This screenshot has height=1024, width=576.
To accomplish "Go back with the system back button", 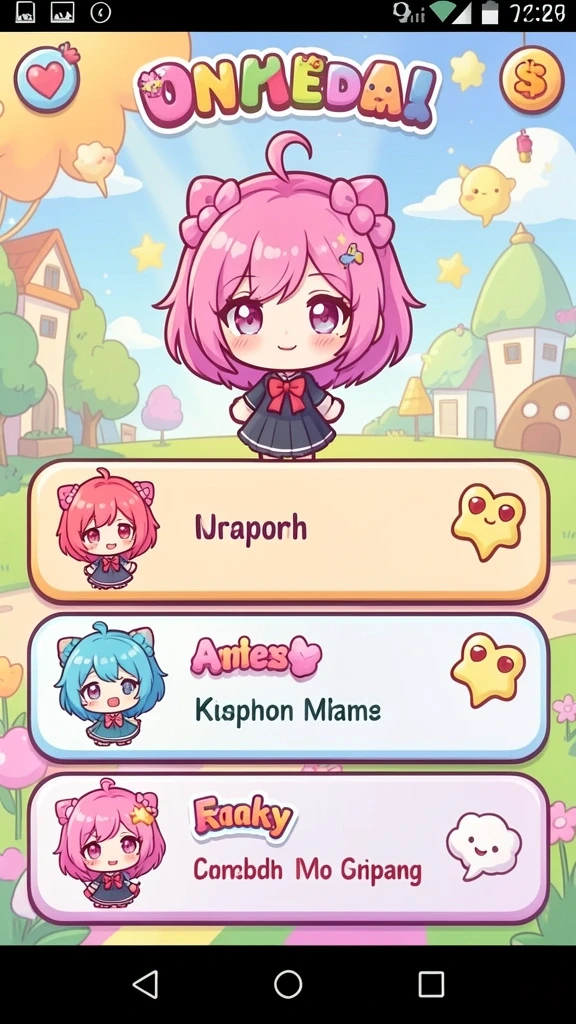I will click(x=145, y=984).
